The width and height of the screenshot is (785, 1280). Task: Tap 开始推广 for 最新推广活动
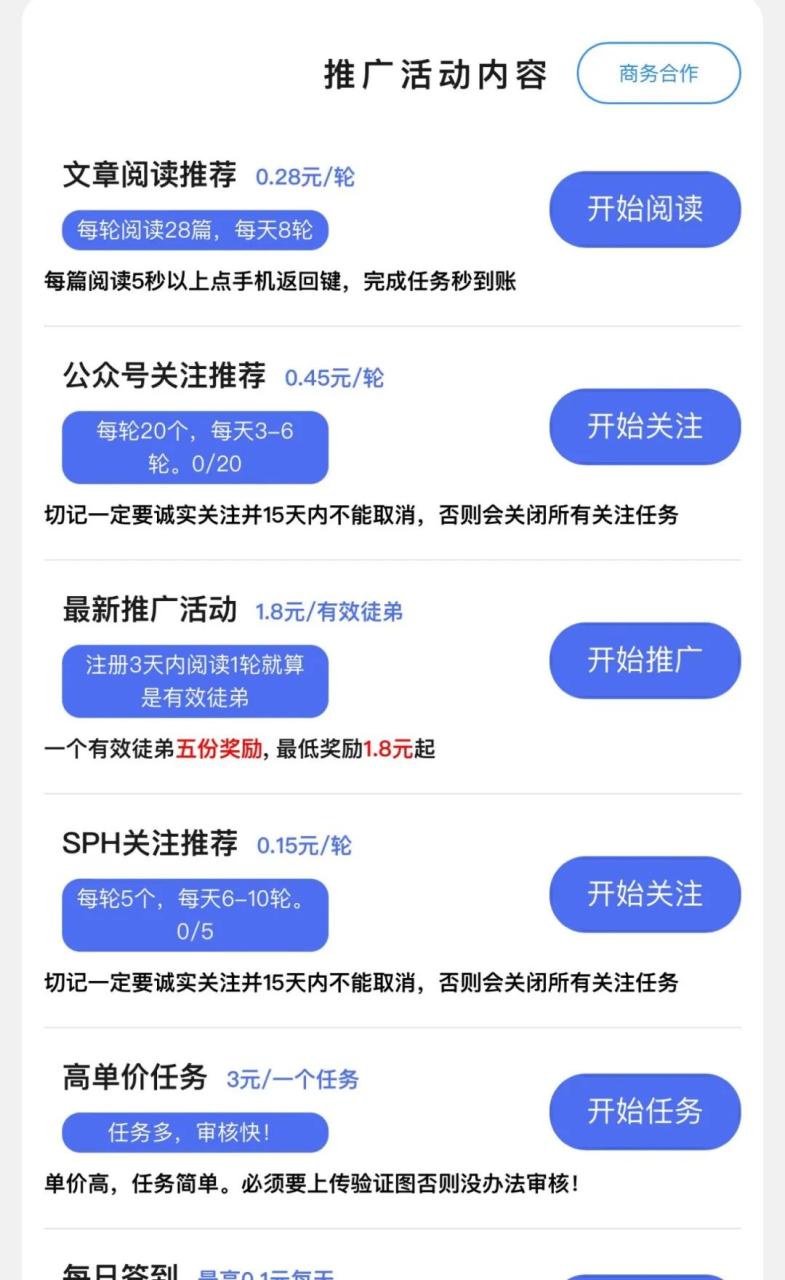(x=644, y=660)
